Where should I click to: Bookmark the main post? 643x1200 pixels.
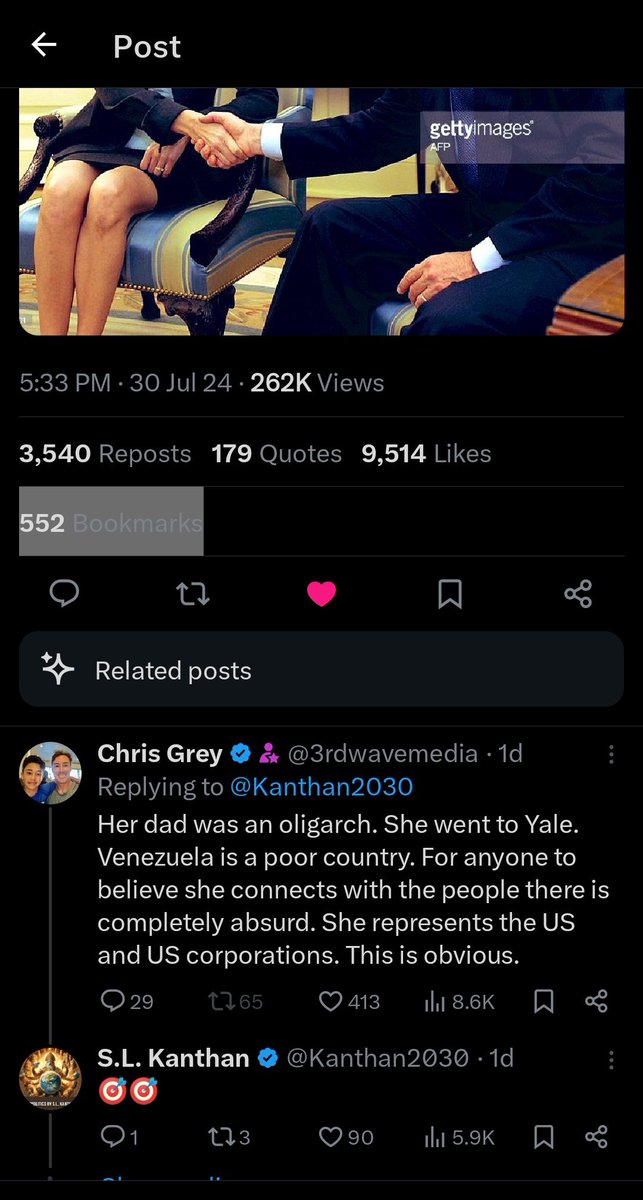click(450, 594)
